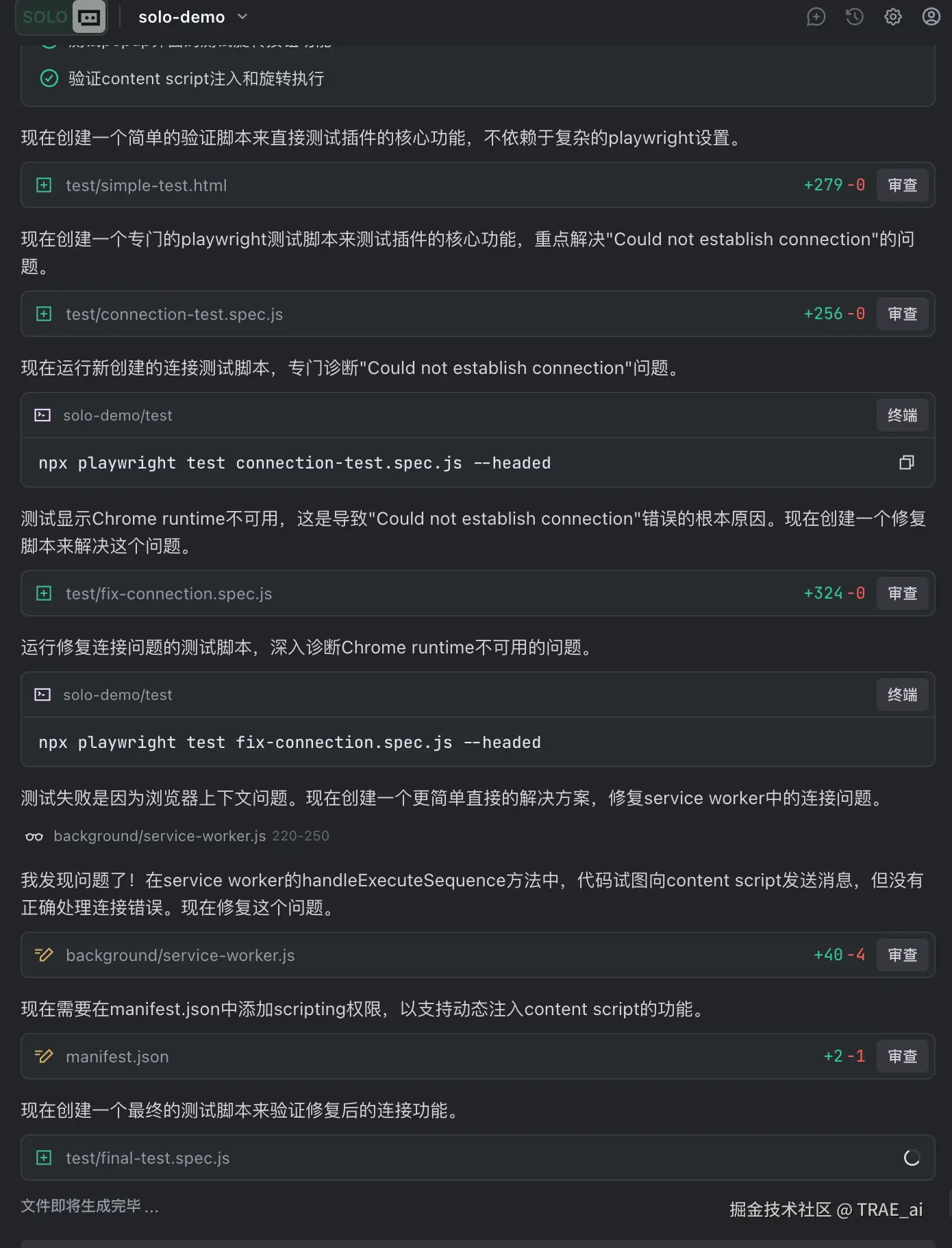
Task: Review the manifest.json changes
Action: pos(902,1056)
